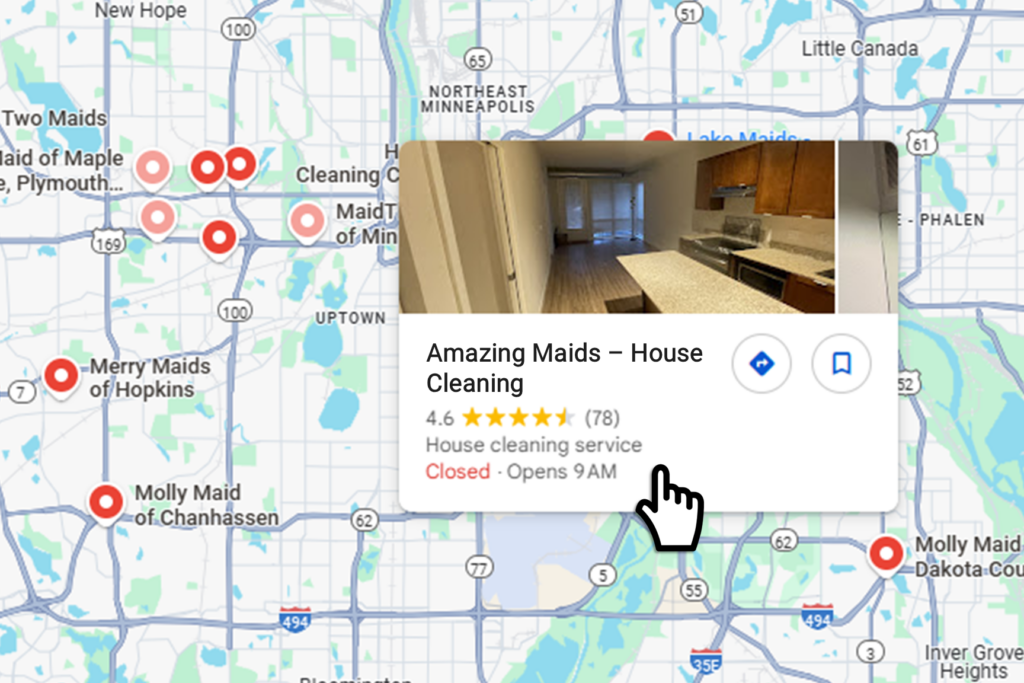Select the Molly Maid Dakota County pin

(x=886, y=552)
